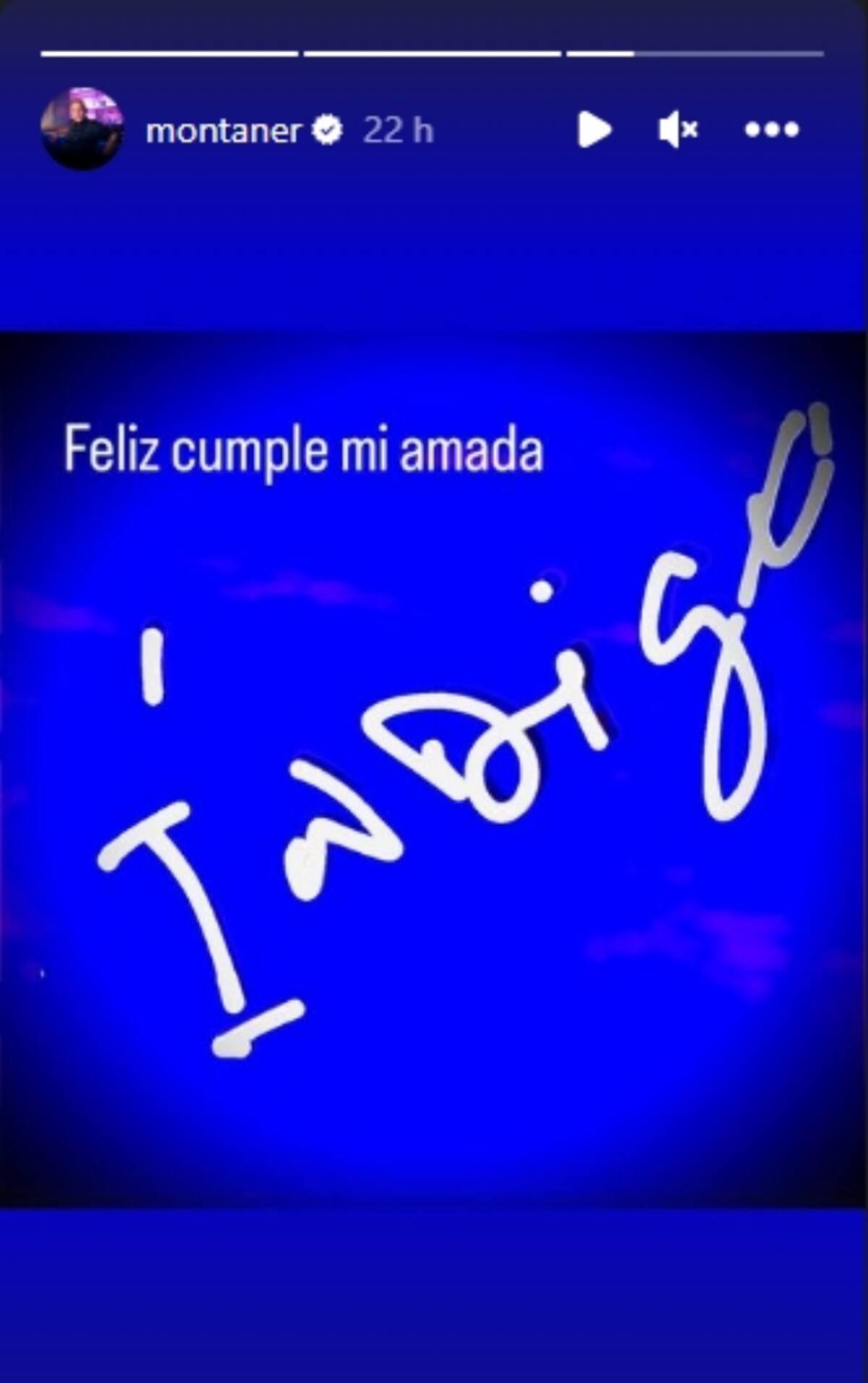868x1383 pixels.
Task: Resume story playback
Action: (594, 130)
